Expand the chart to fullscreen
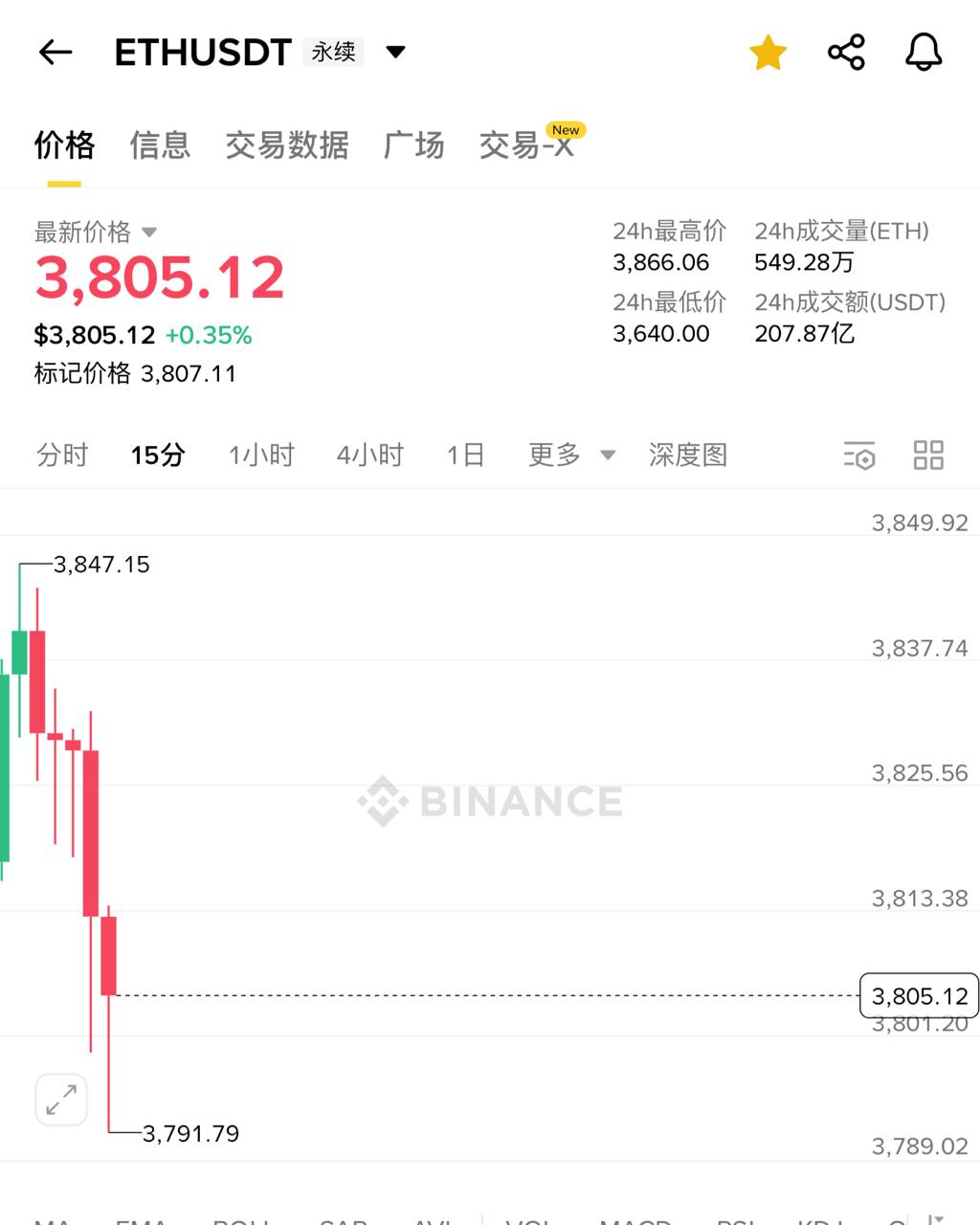The height and width of the screenshot is (1225, 980). tap(61, 1100)
